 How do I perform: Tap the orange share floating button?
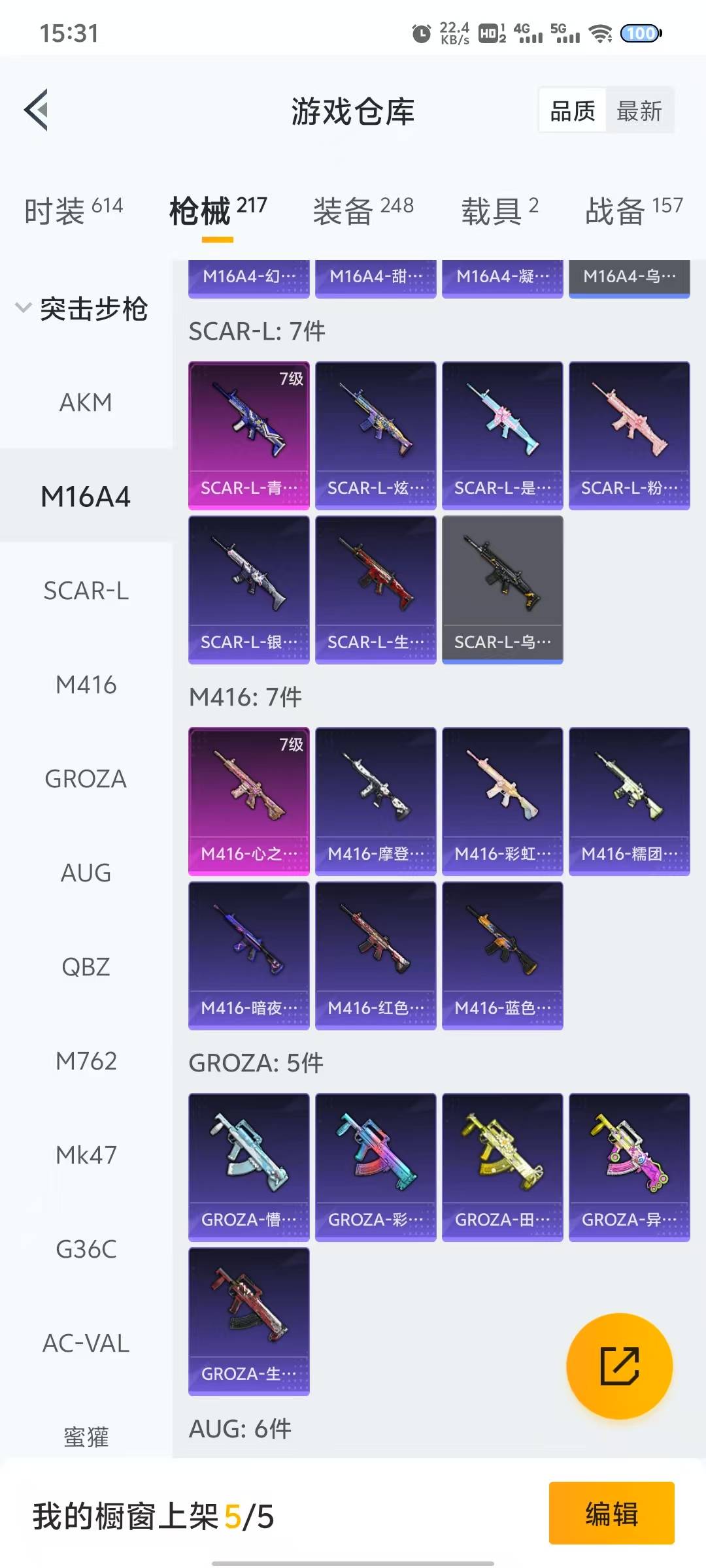point(619,1365)
